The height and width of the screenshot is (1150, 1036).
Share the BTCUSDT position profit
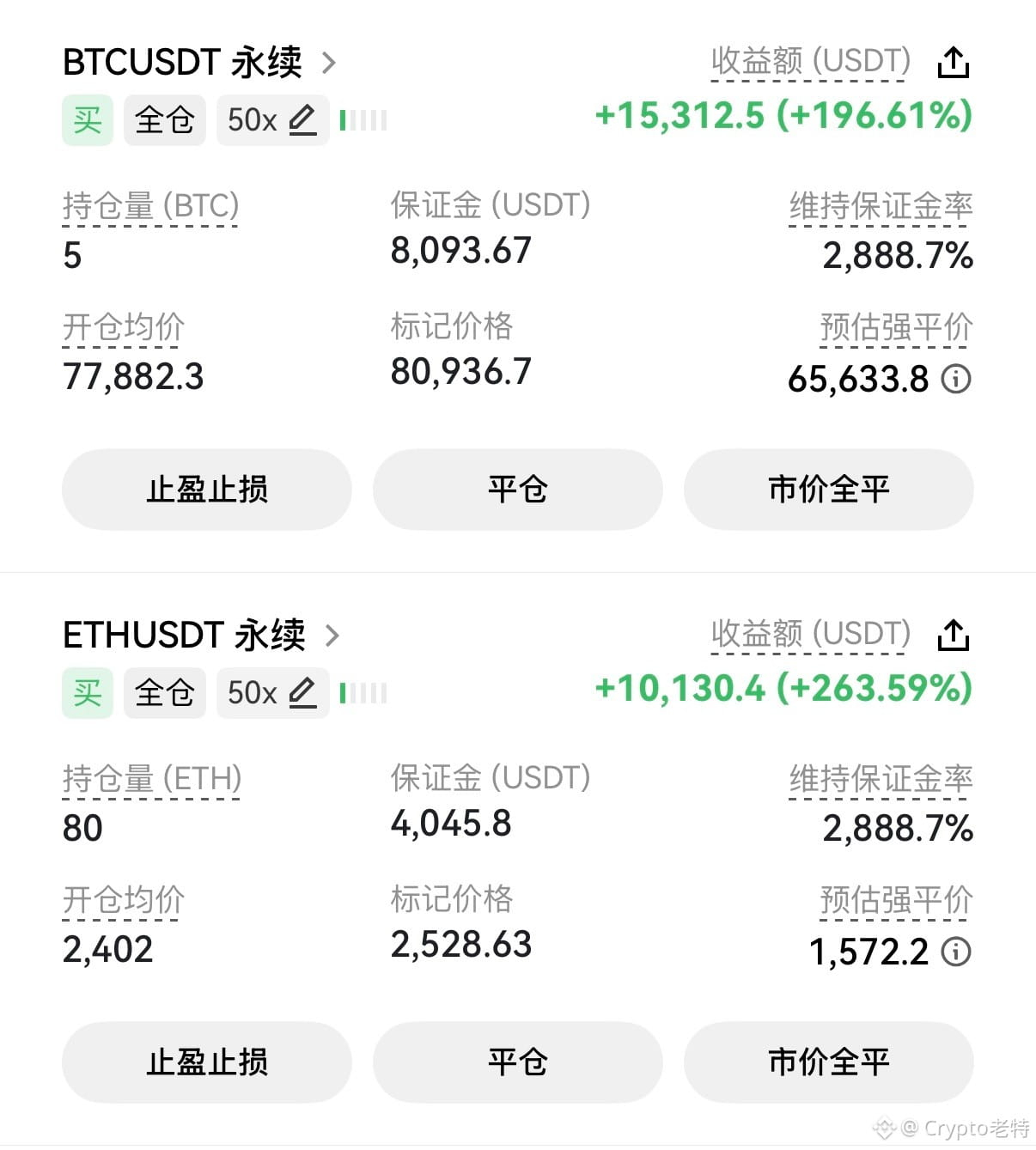pos(954,62)
